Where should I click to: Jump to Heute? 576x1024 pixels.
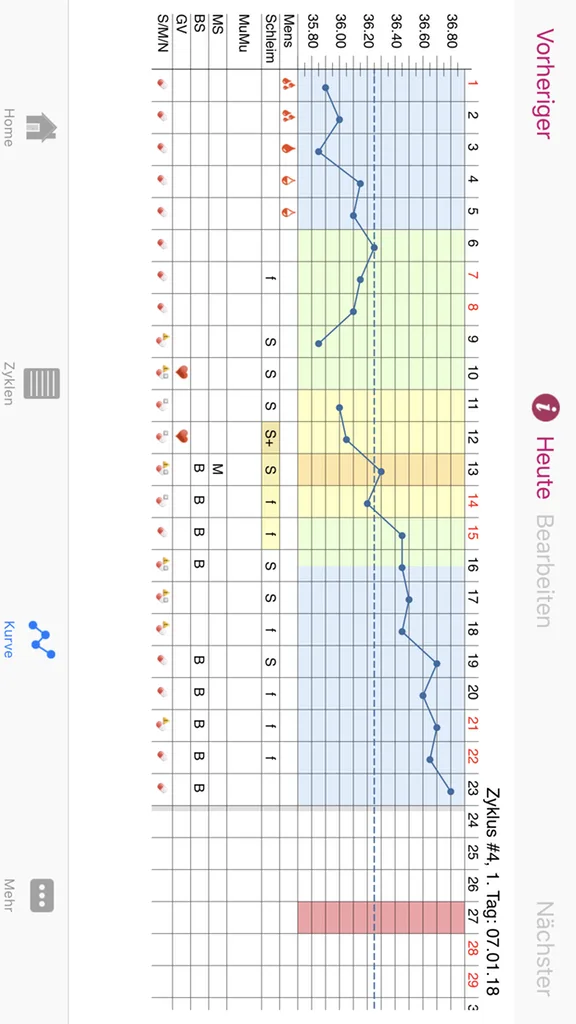tap(543, 468)
